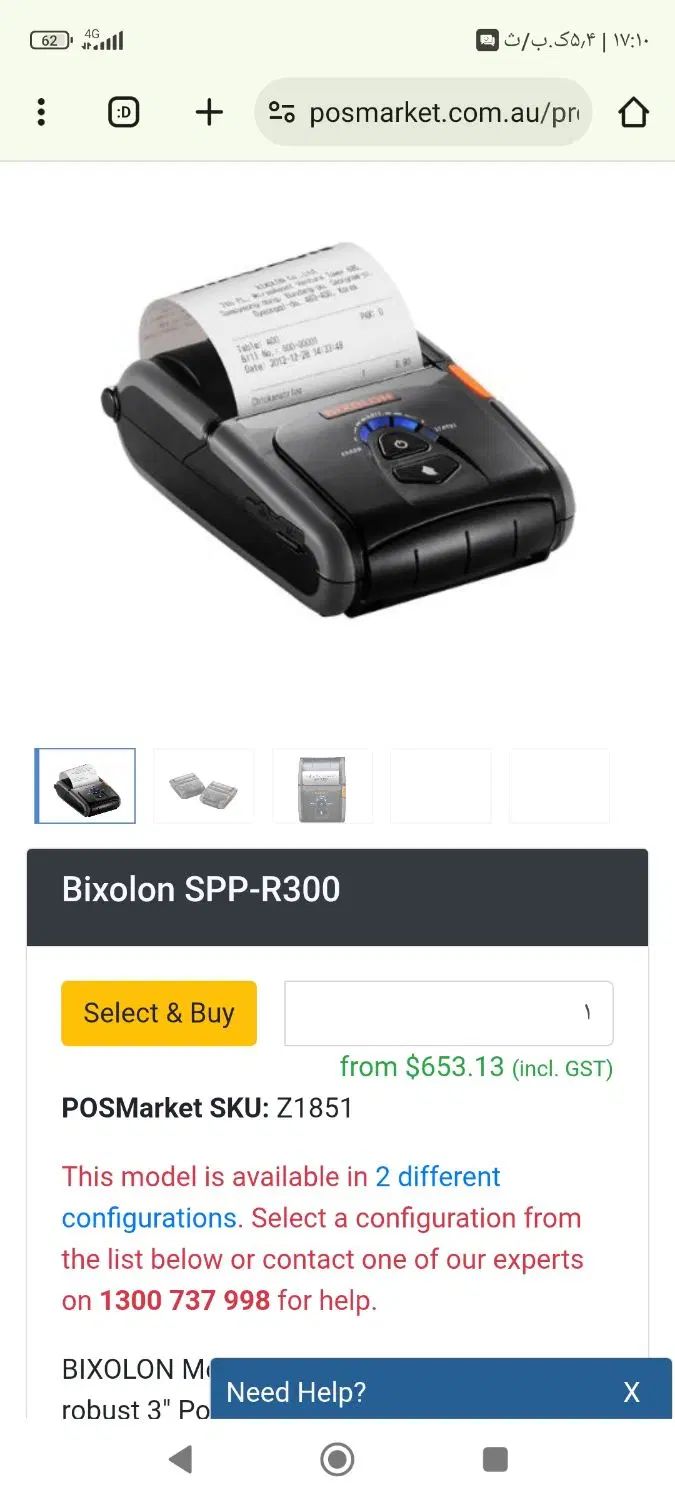
Task: Tap the system back button
Action: (x=181, y=1460)
